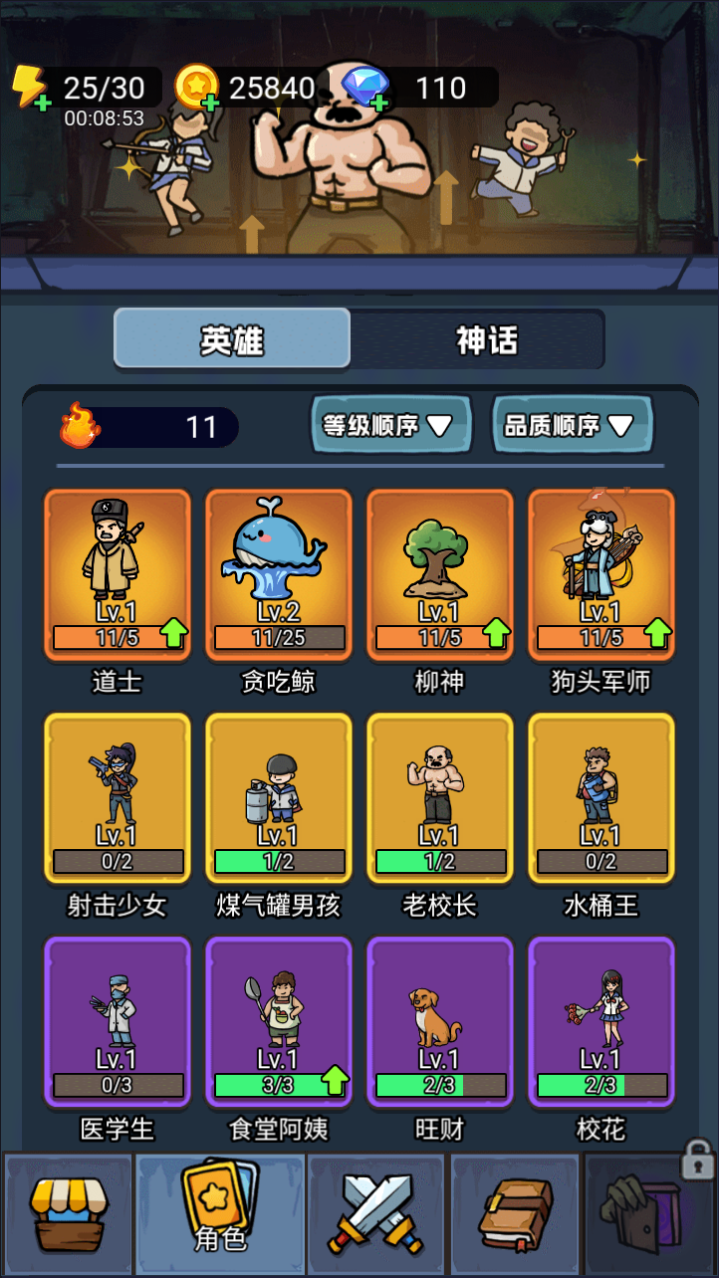The height and width of the screenshot is (1278, 719).
Task: Select the 柳神 hero card
Action: 440,575
